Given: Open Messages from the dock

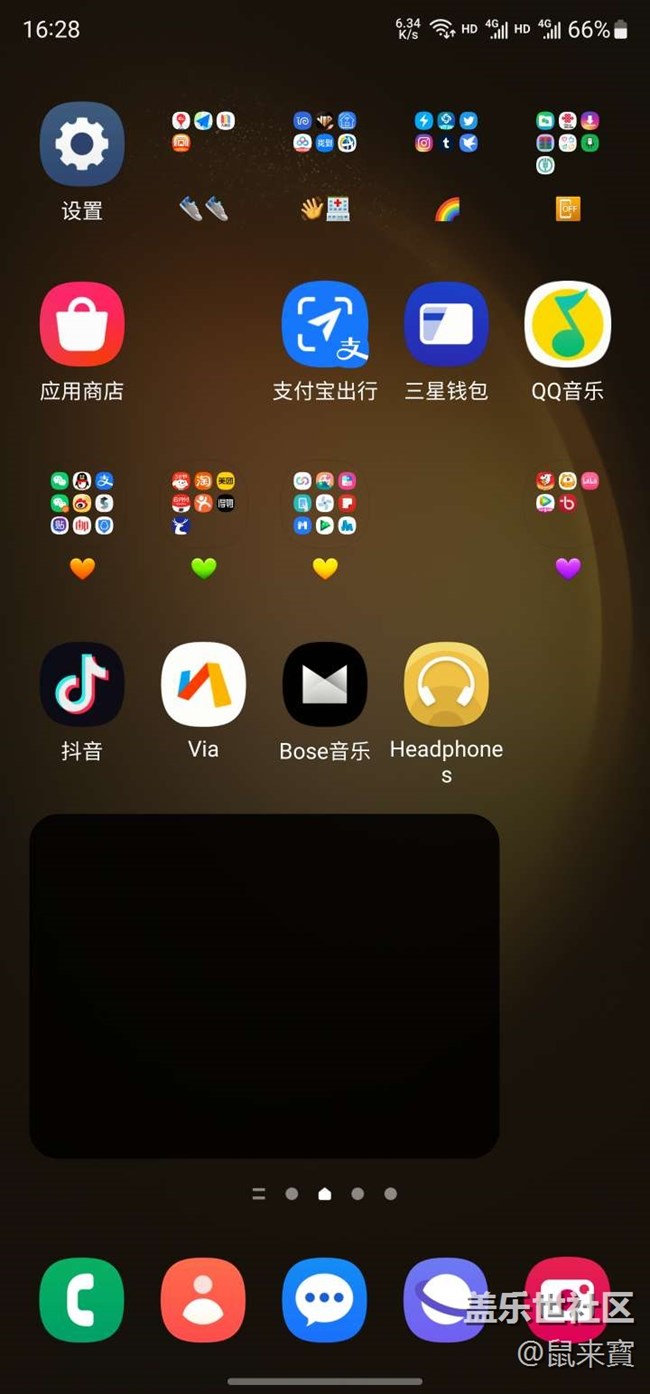Looking at the screenshot, I should click(325, 1300).
